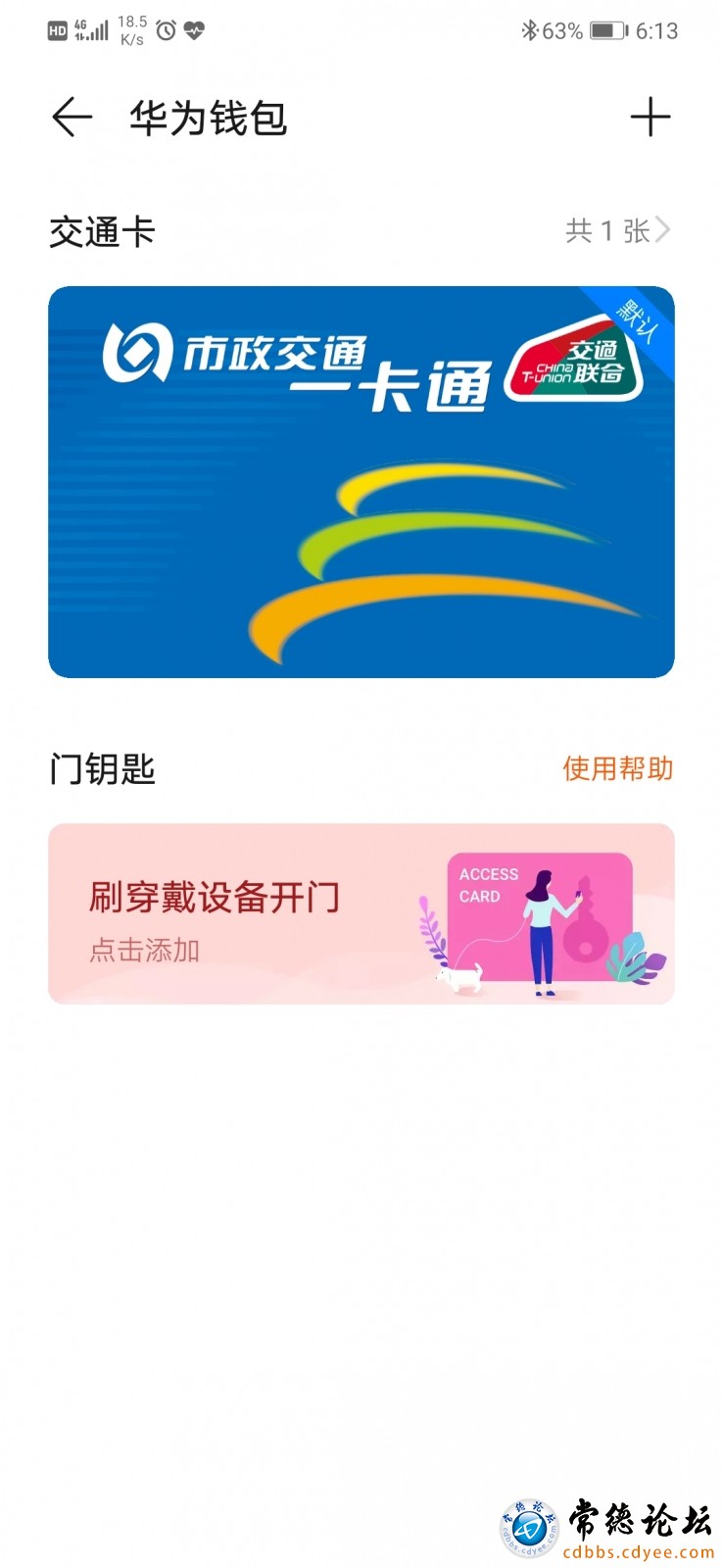The image size is (723, 1568).
Task: Open the 共 1 张 transit card list
Action: (x=617, y=231)
